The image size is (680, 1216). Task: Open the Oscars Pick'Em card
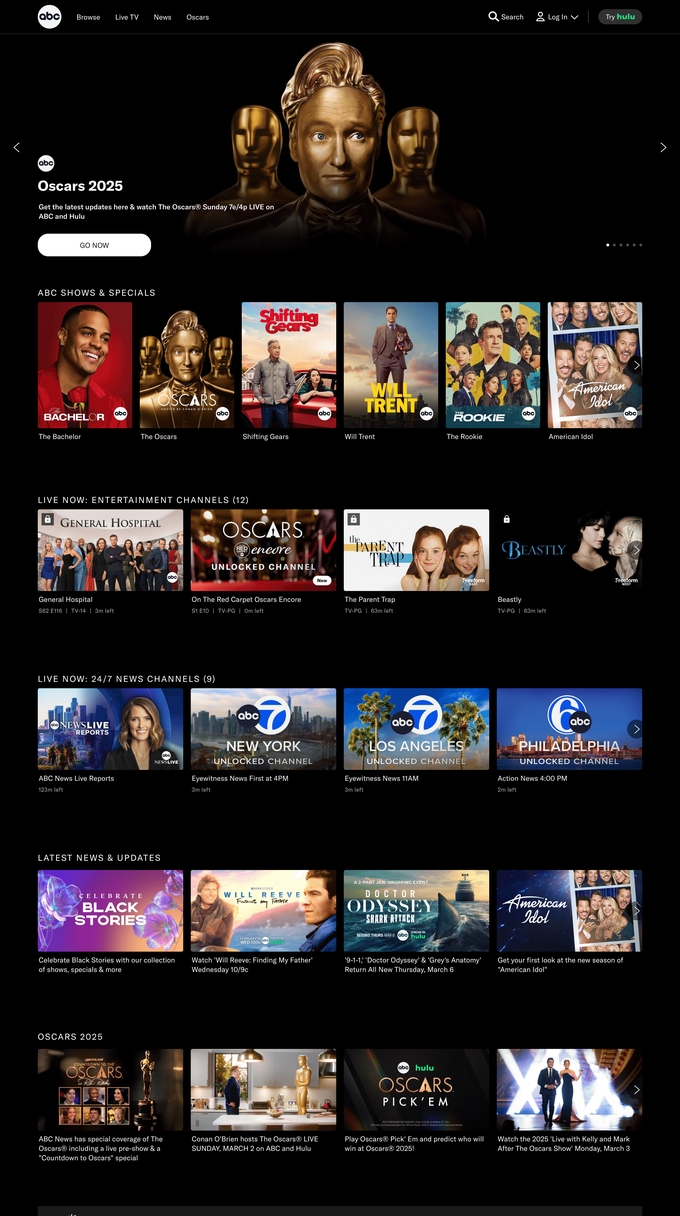point(416,1089)
